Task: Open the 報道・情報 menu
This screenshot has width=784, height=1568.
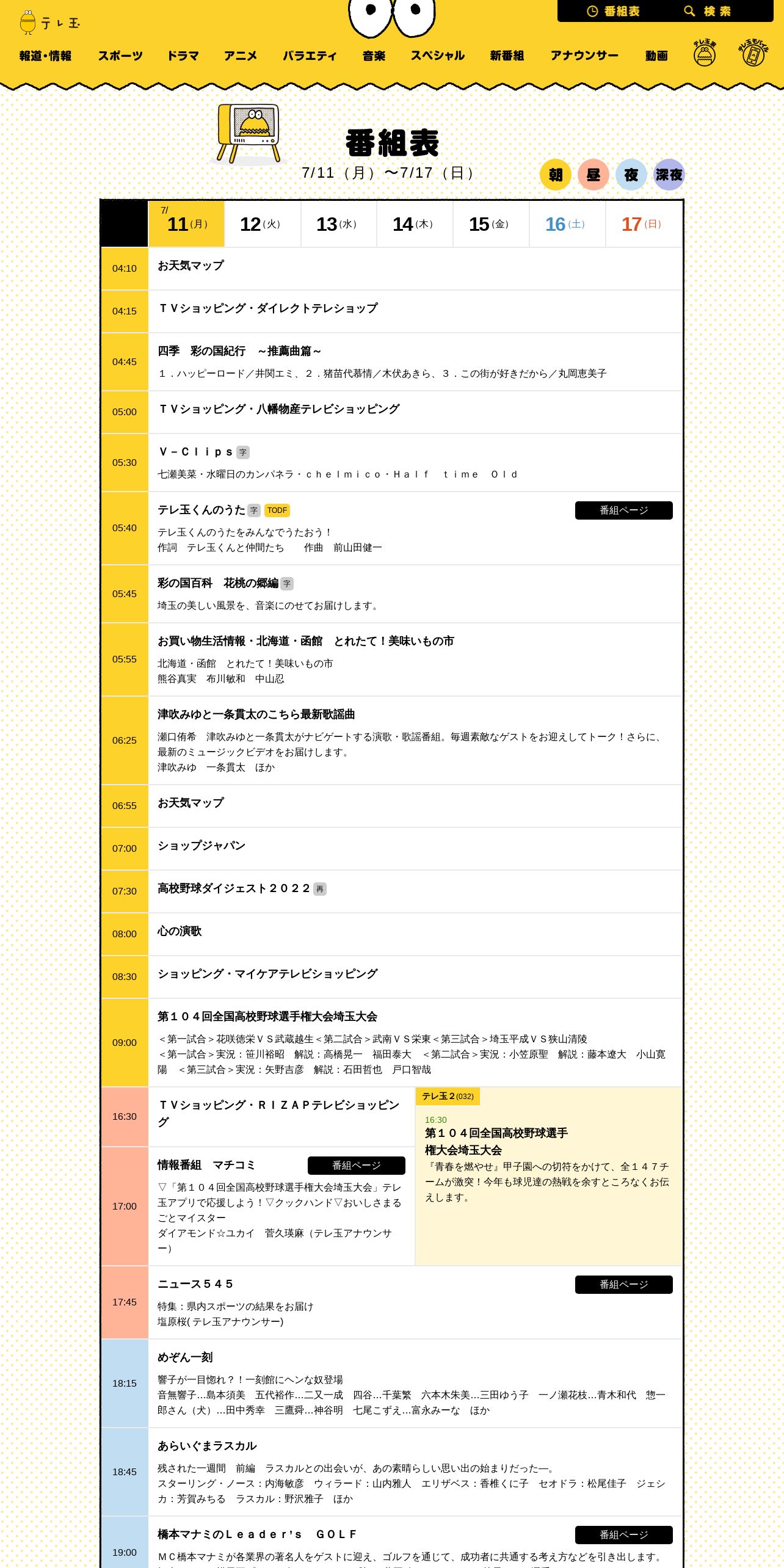Action: tap(45, 56)
